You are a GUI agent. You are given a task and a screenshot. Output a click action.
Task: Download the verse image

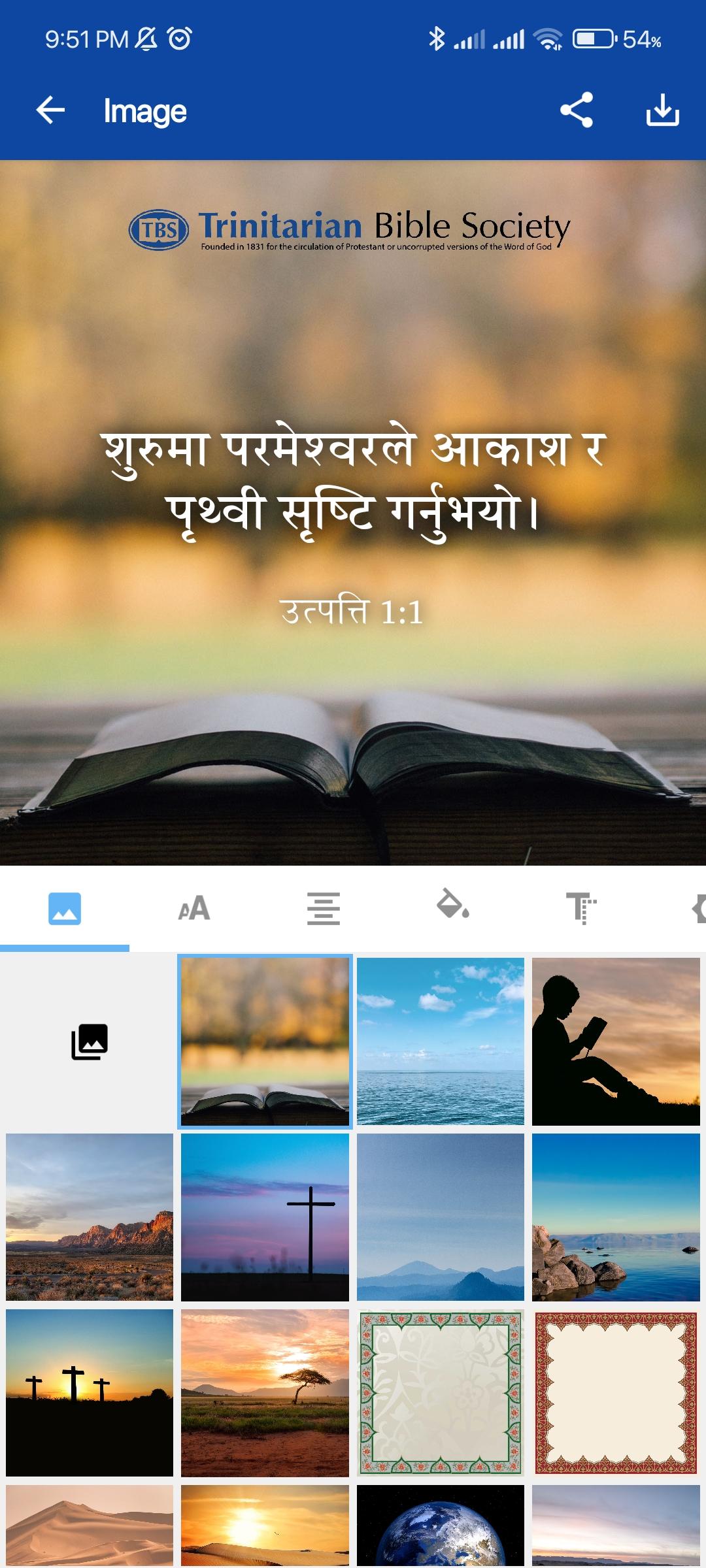pos(662,110)
